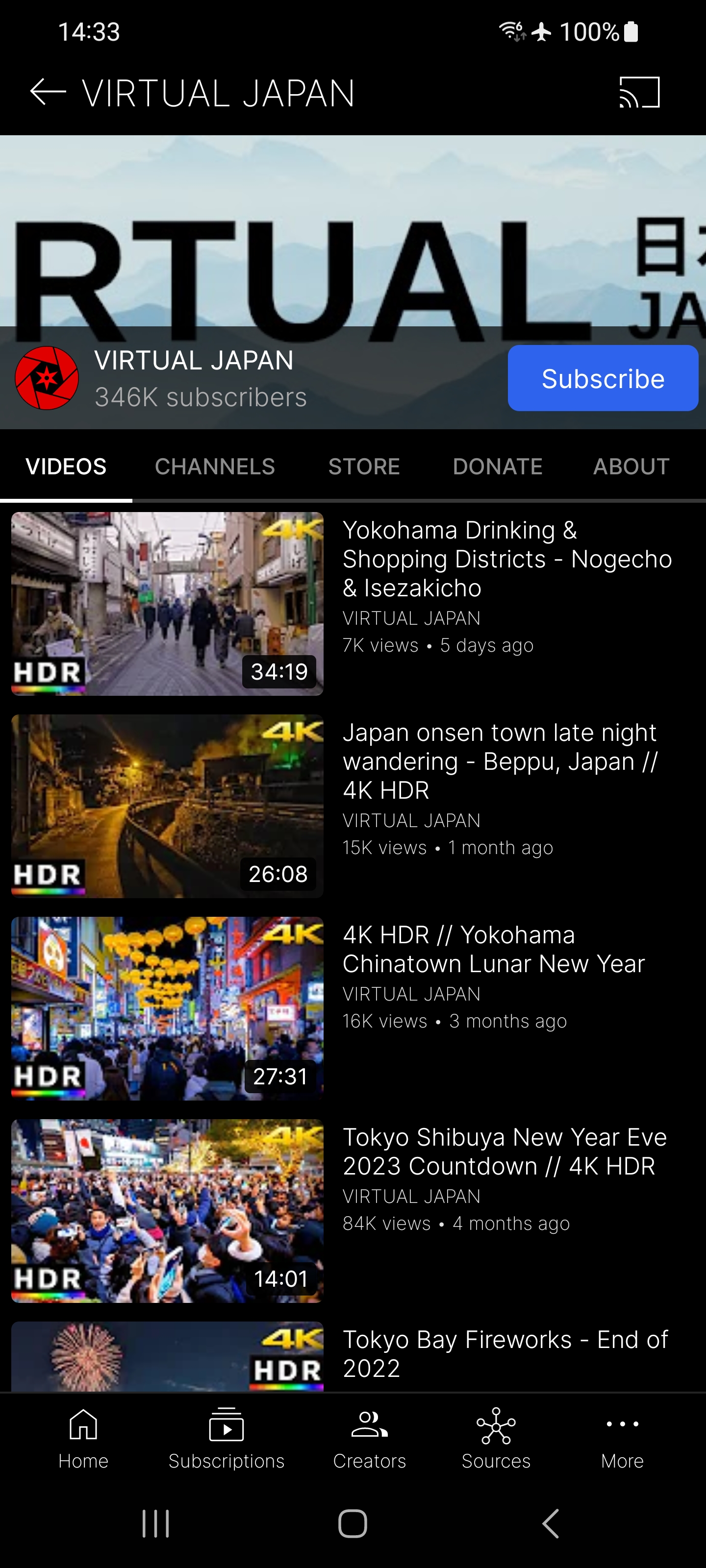The image size is (706, 1568).
Task: Open the ABOUT tab
Action: point(631,466)
